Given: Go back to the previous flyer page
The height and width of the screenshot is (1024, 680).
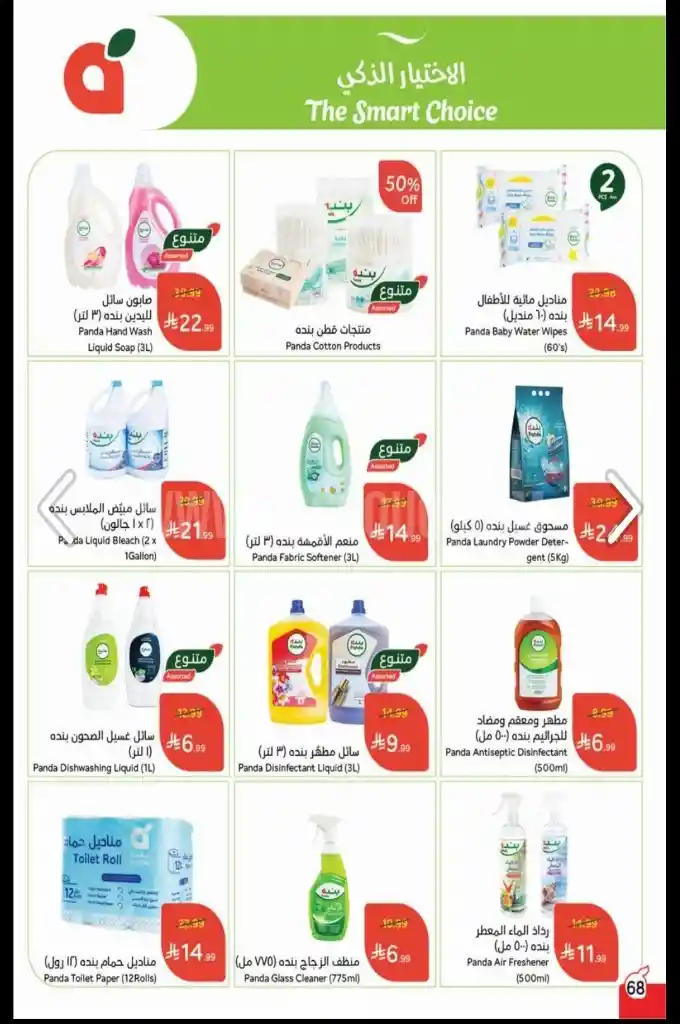Looking at the screenshot, I should 56,507.
